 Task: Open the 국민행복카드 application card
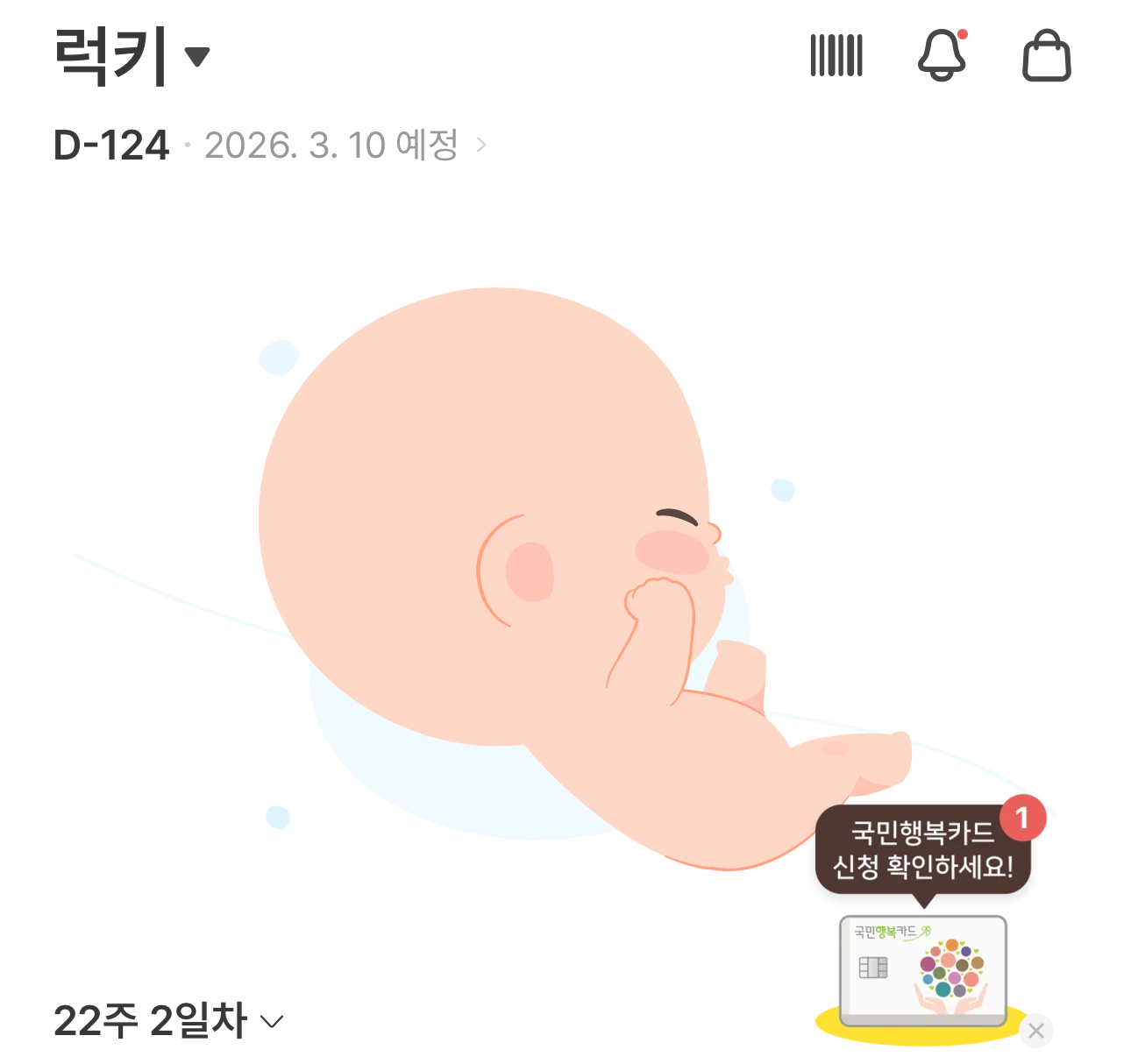coord(922,970)
